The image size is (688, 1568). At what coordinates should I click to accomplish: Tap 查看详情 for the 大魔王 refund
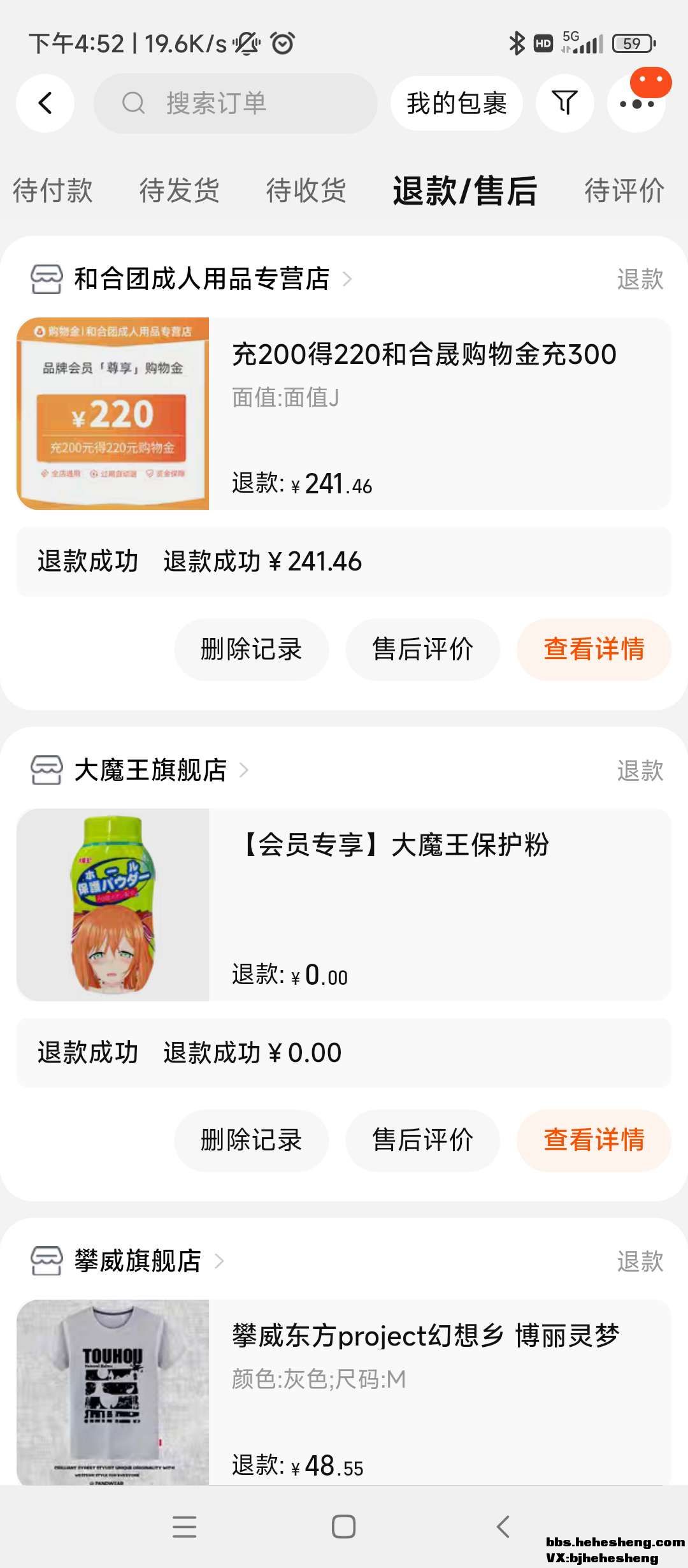(594, 1140)
